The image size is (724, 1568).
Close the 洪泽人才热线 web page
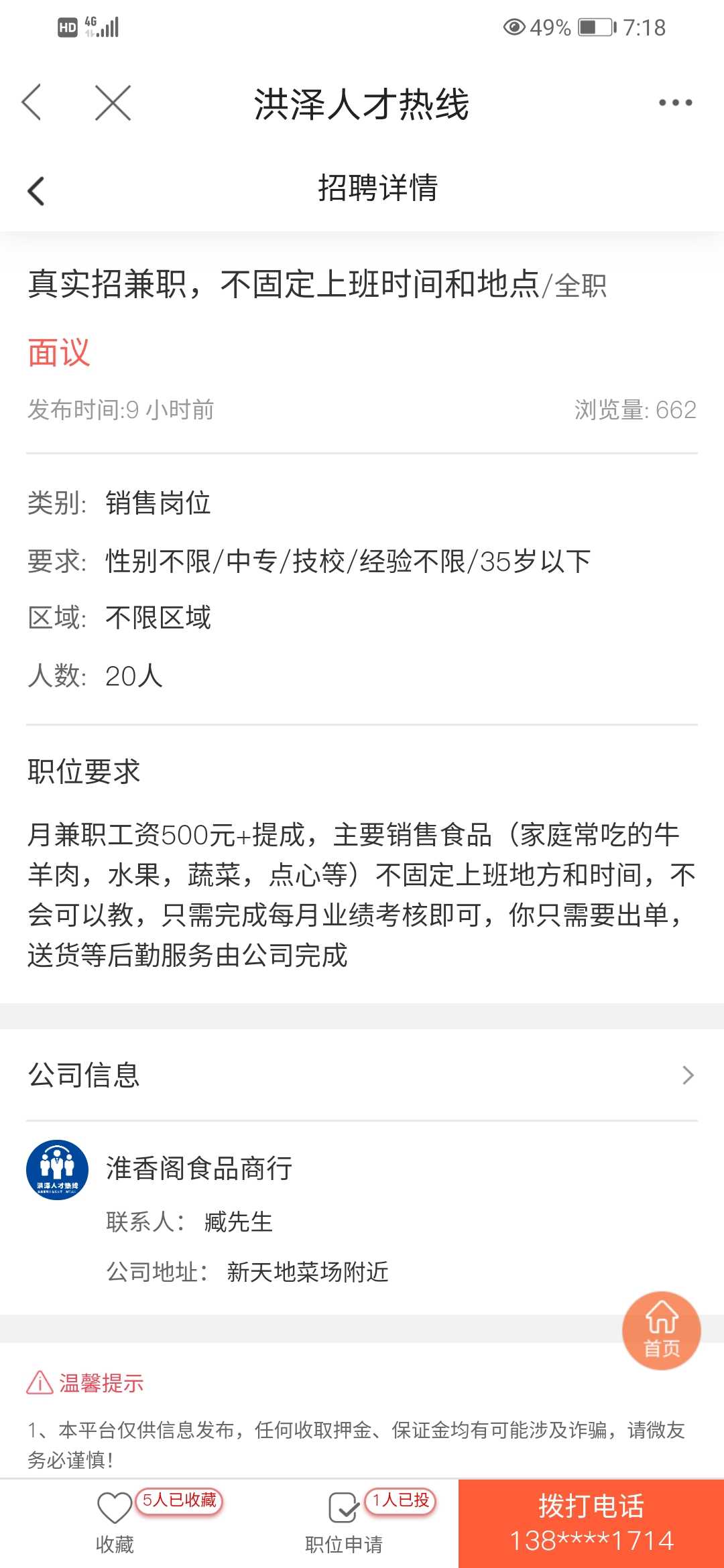(113, 103)
